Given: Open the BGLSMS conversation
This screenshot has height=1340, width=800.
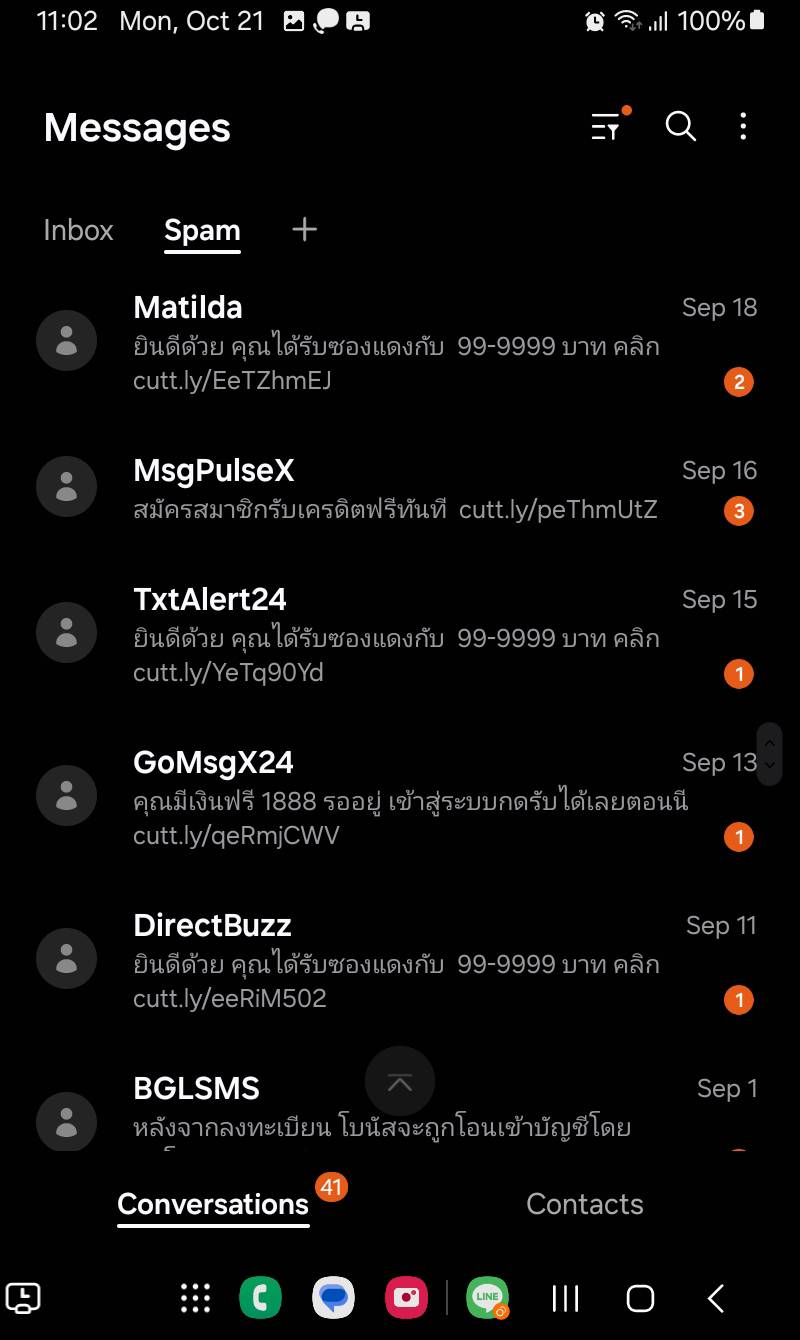Looking at the screenshot, I should coord(400,1108).
